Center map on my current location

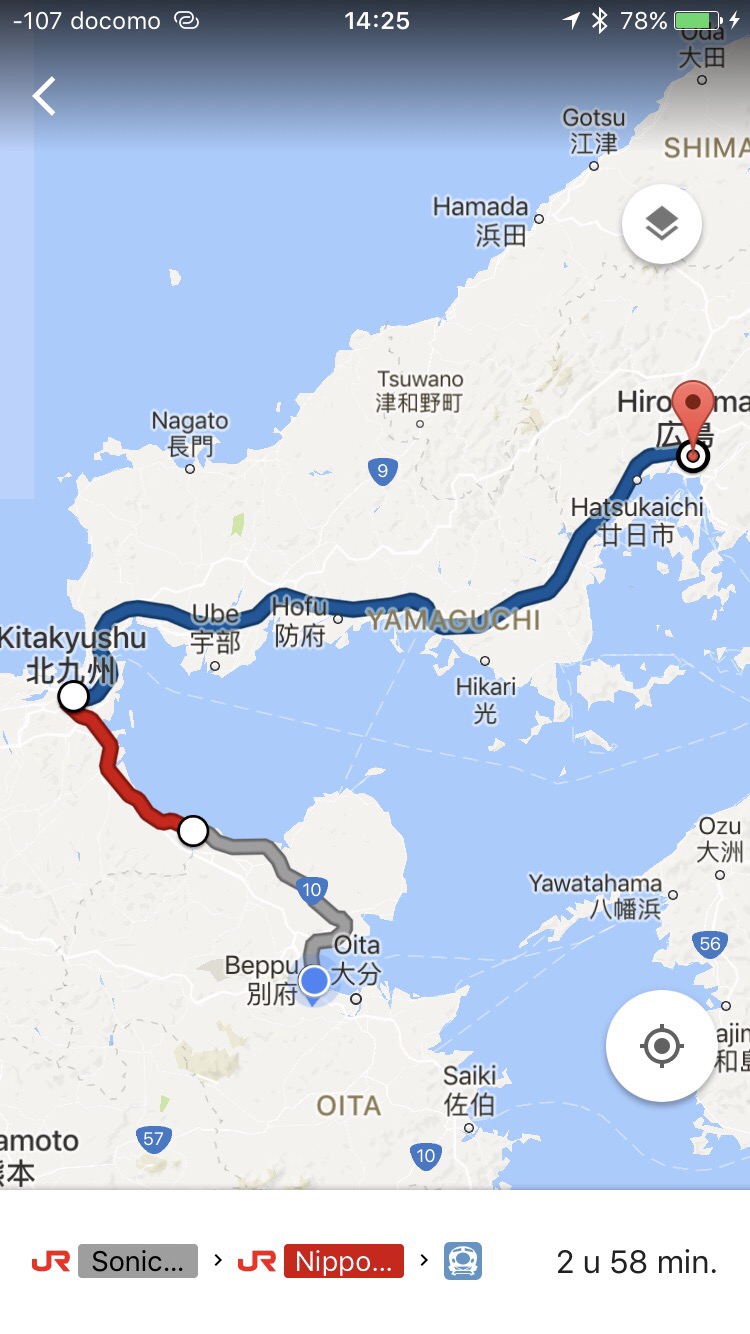pos(661,1046)
